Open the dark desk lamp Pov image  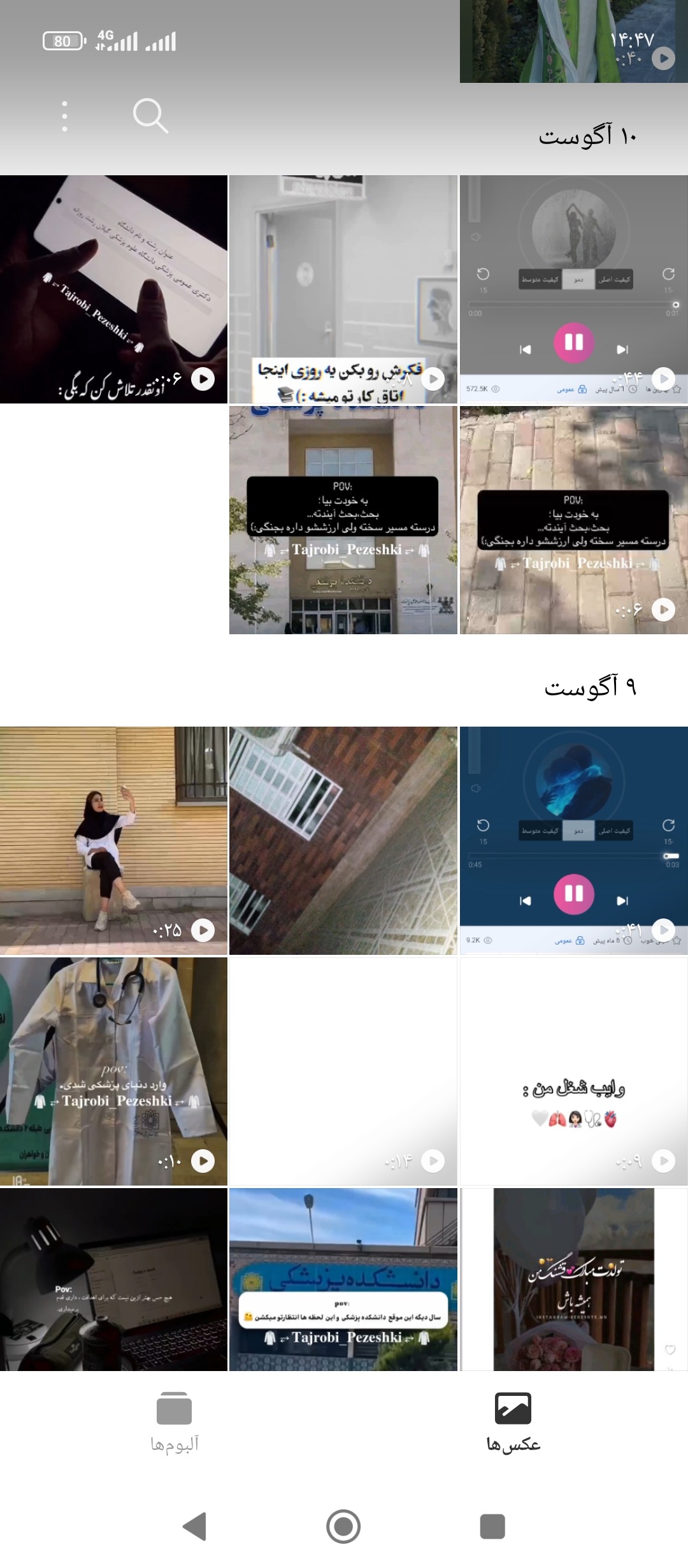(113, 1279)
